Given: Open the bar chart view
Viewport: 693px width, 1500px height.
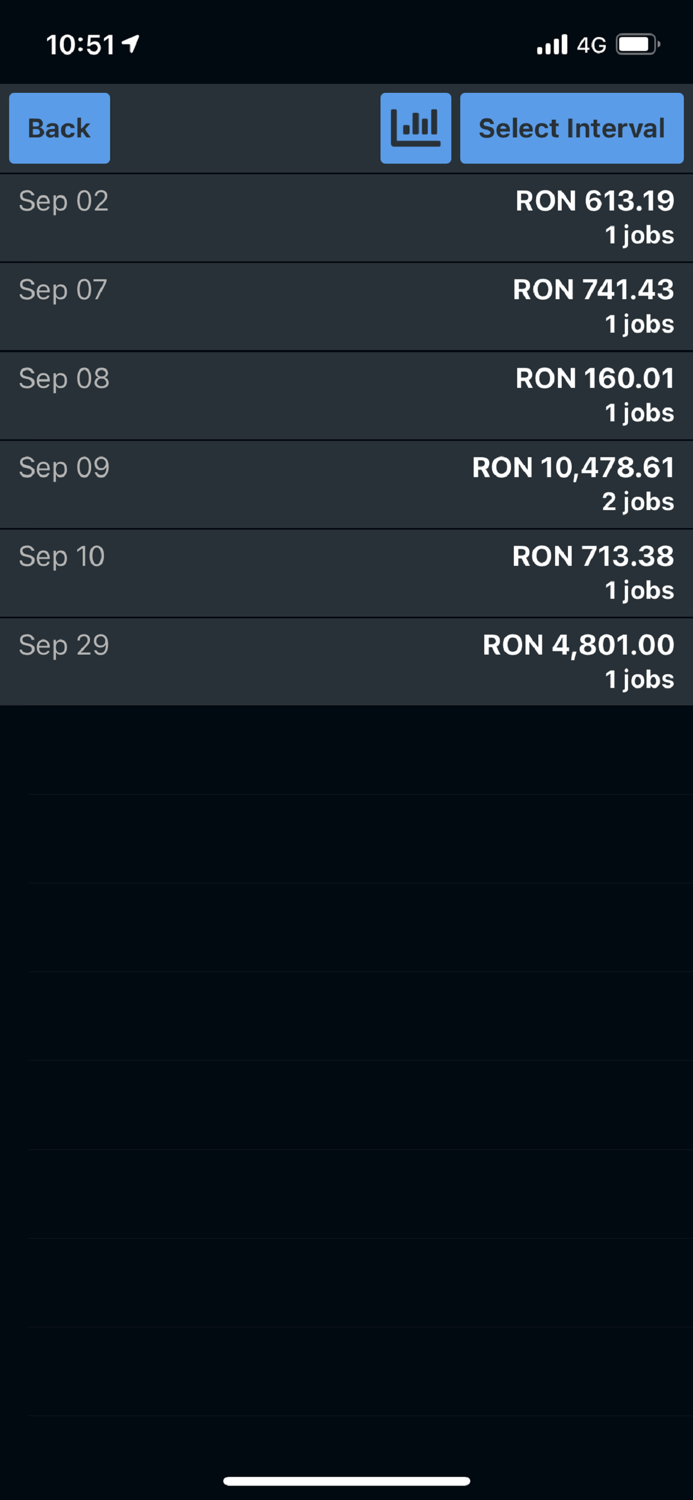Looking at the screenshot, I should click(415, 128).
